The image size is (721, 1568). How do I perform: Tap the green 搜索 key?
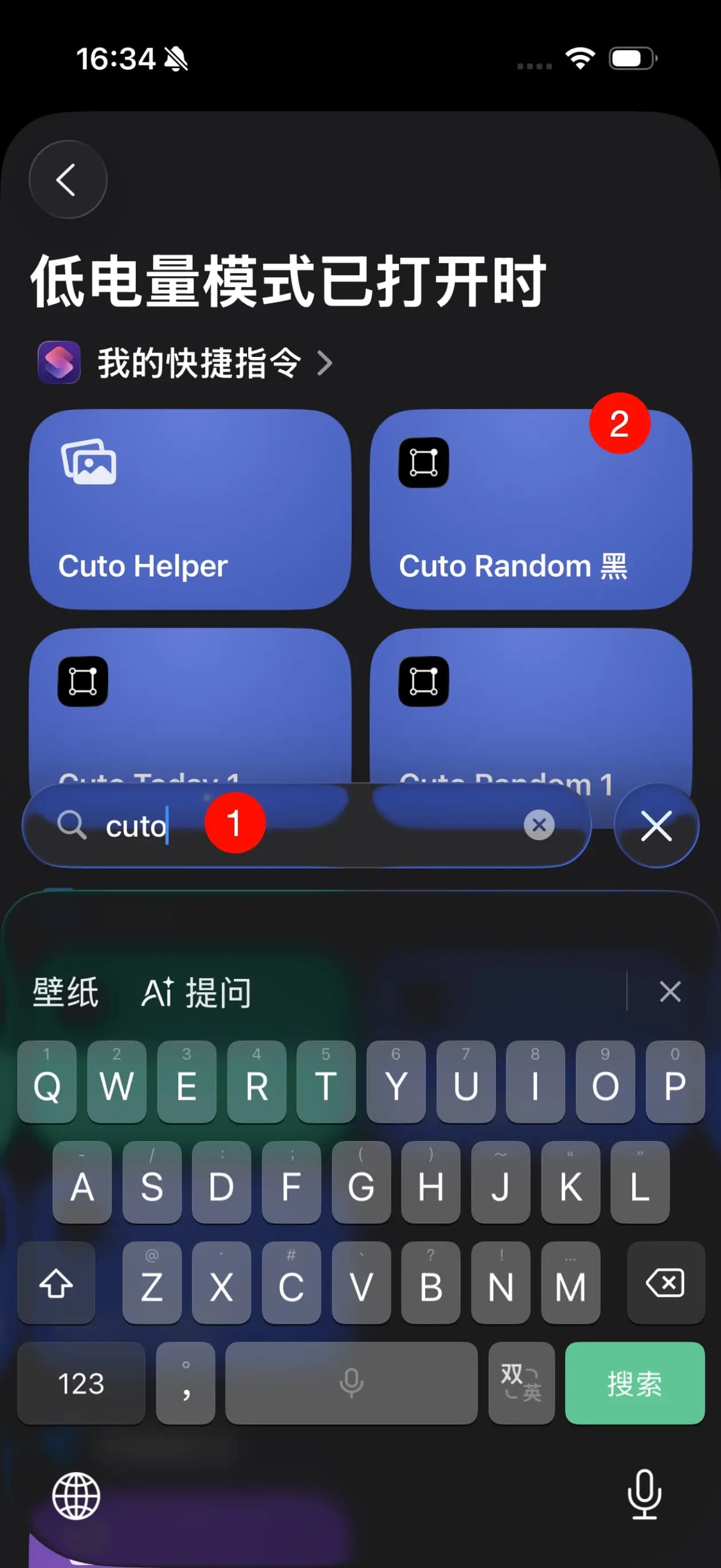tap(634, 1383)
